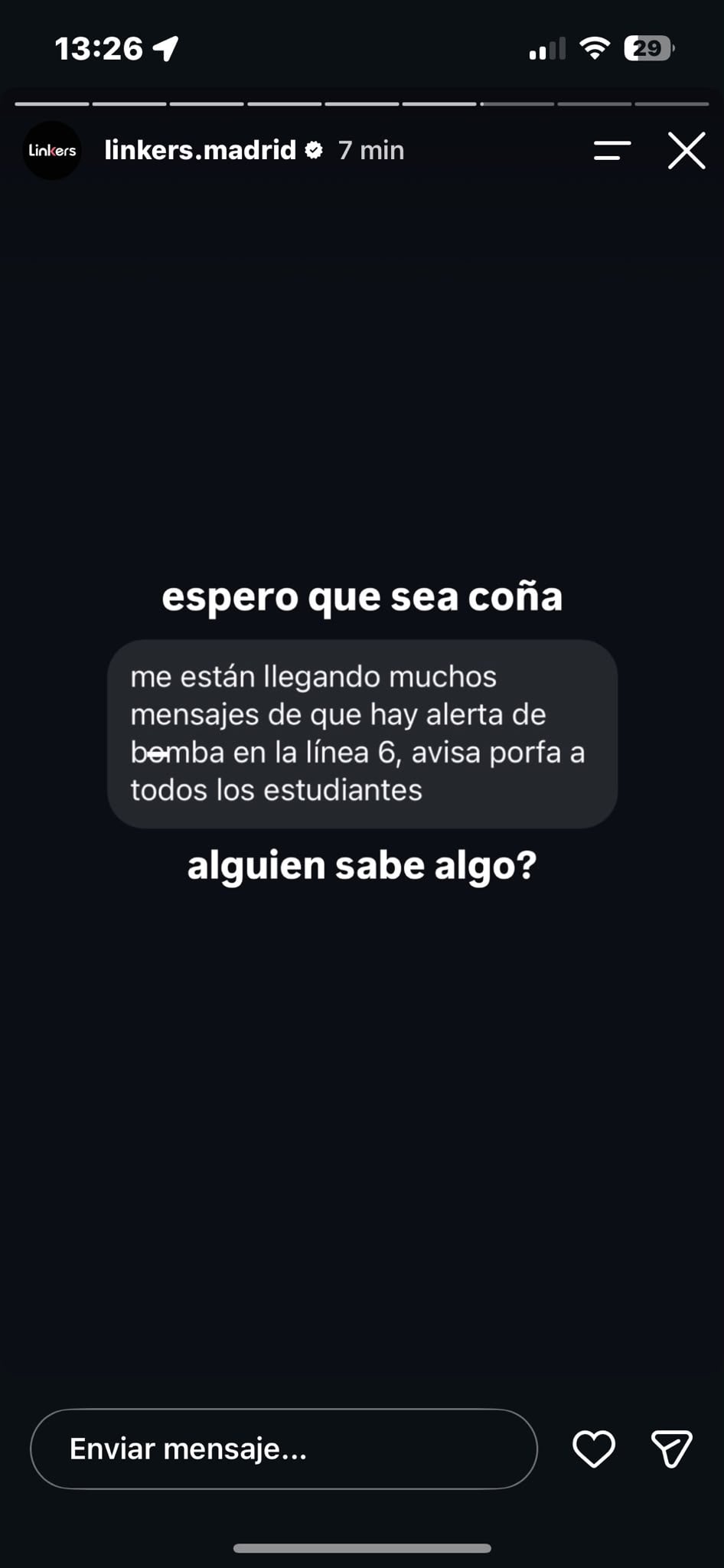Image resolution: width=724 pixels, height=1568 pixels.
Task: Open the linkers.madrid profile picture
Action: (x=52, y=150)
